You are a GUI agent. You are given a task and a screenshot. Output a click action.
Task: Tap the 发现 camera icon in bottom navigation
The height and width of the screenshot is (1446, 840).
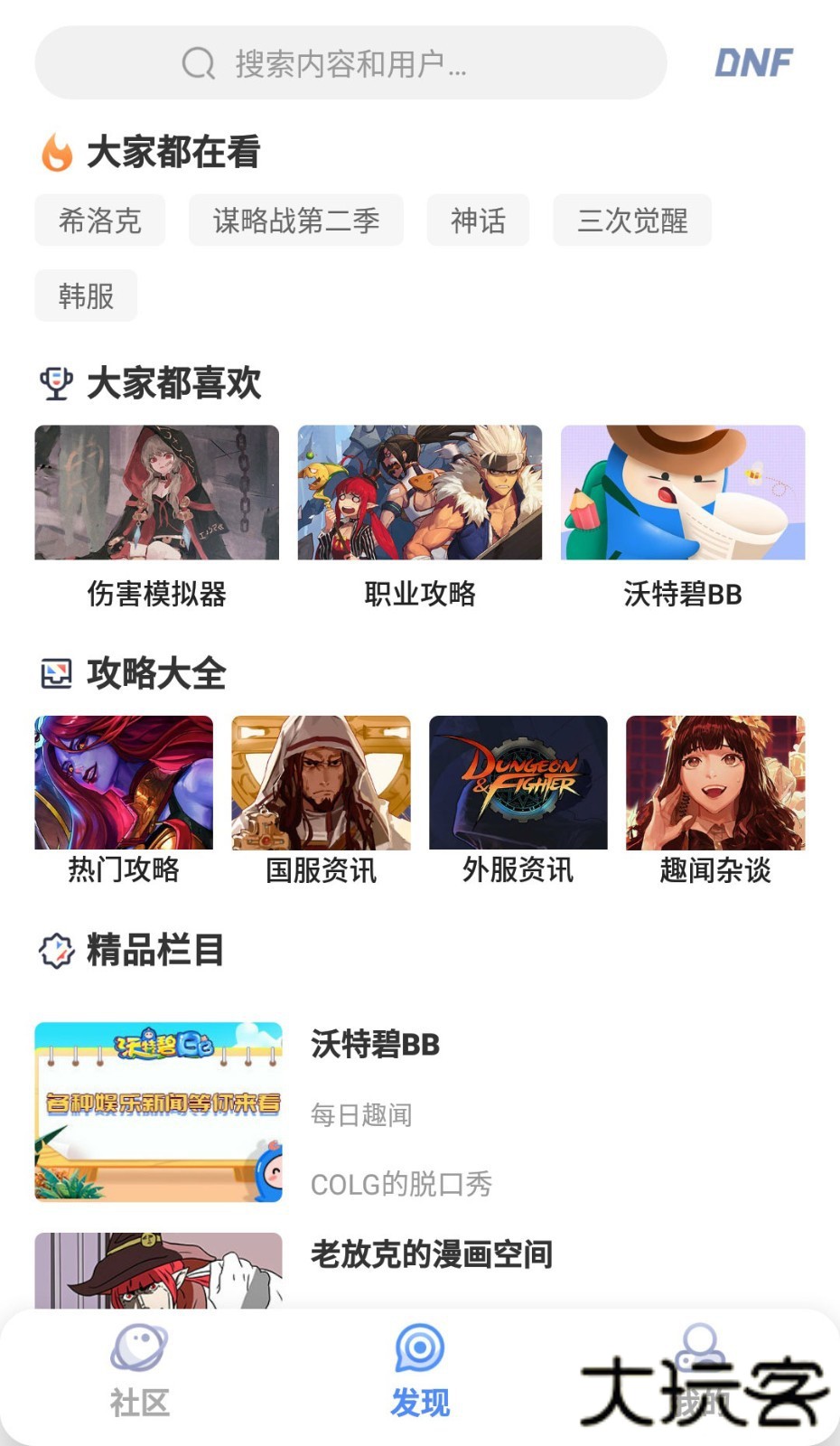coord(419,1348)
